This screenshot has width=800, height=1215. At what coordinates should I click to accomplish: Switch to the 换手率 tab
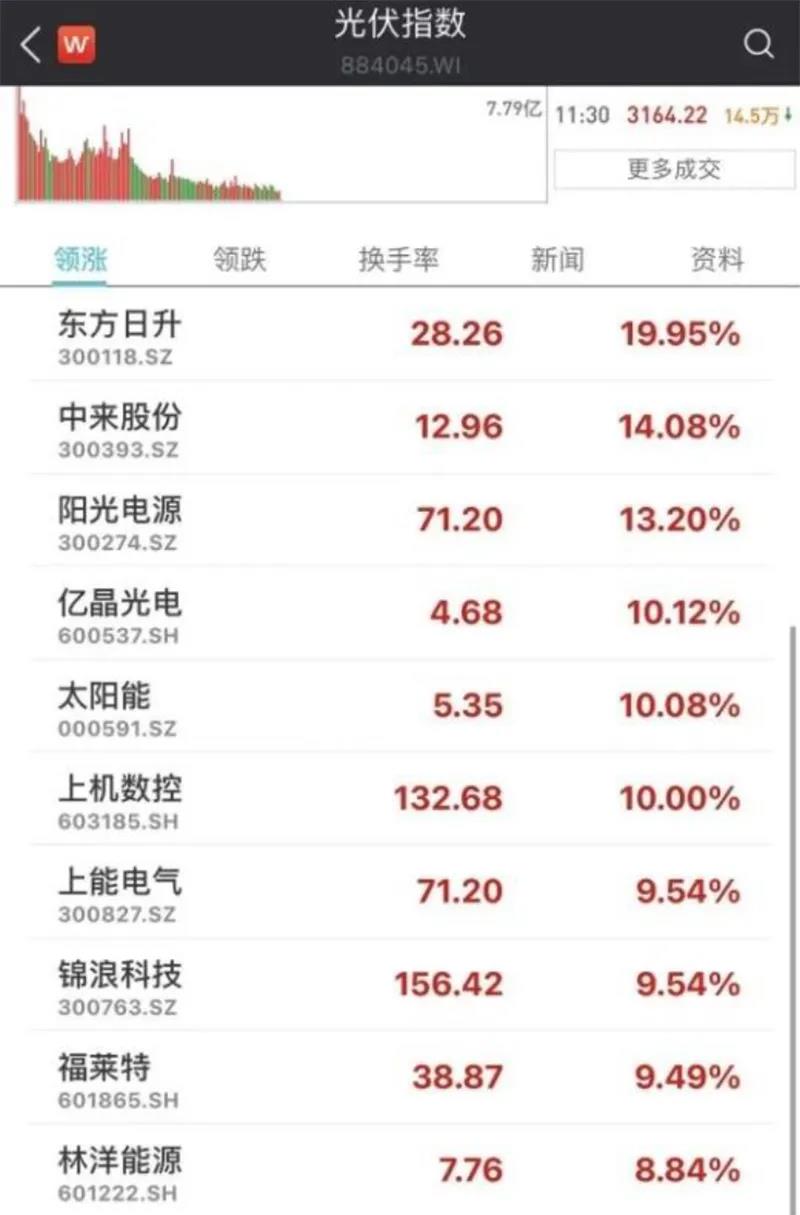(x=398, y=260)
